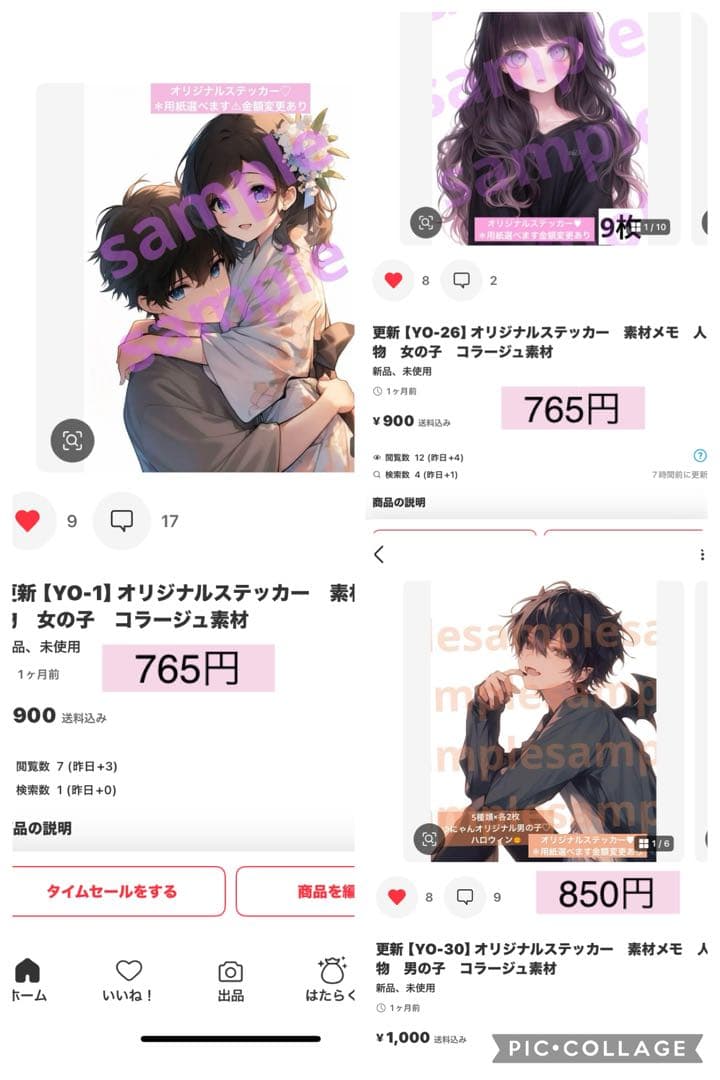The image size is (720, 1080).
Task: Unlike the YO-30 boy sticker listing
Action: 395,894
